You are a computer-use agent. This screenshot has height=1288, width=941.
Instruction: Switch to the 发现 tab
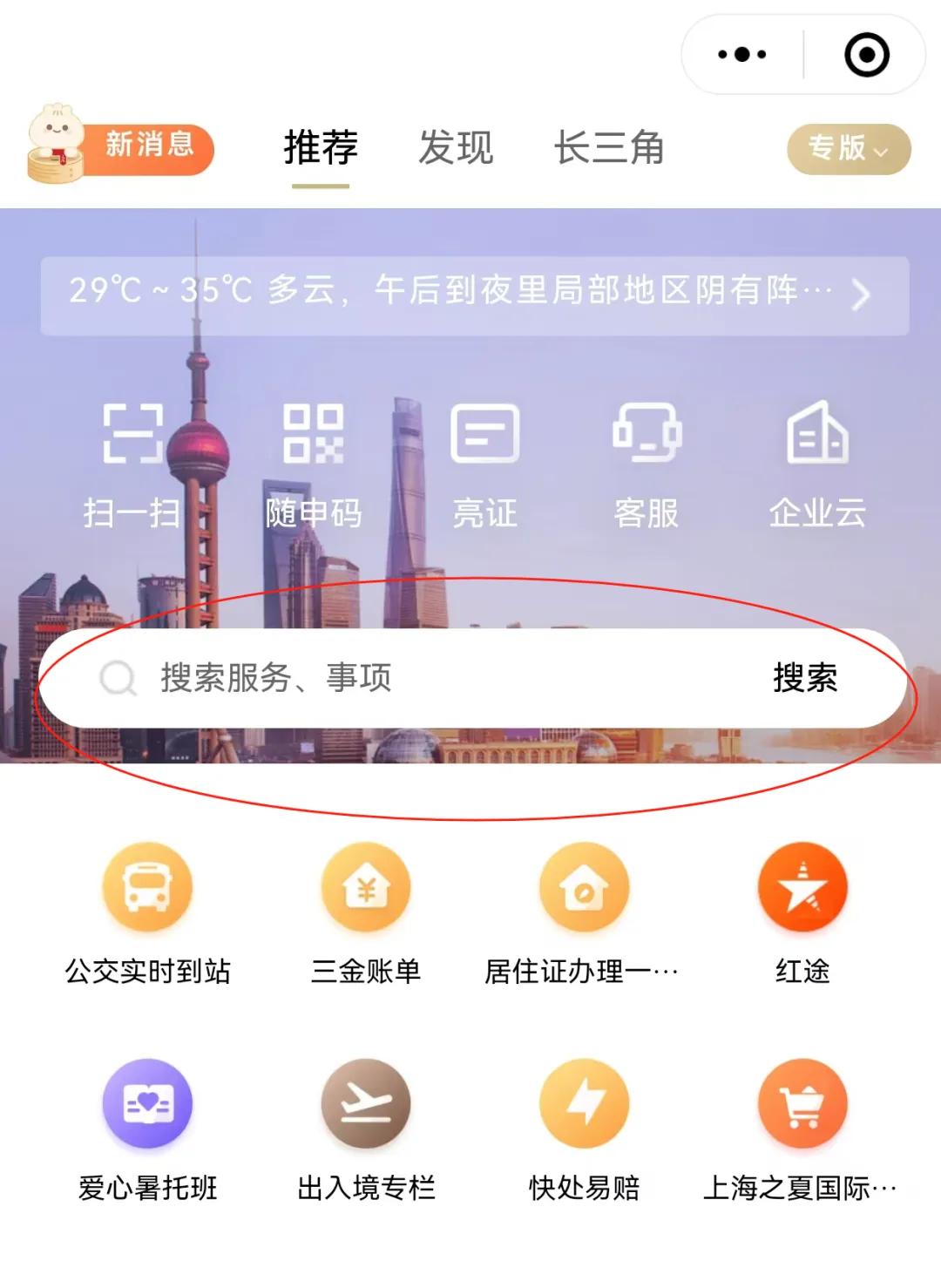coord(456,147)
